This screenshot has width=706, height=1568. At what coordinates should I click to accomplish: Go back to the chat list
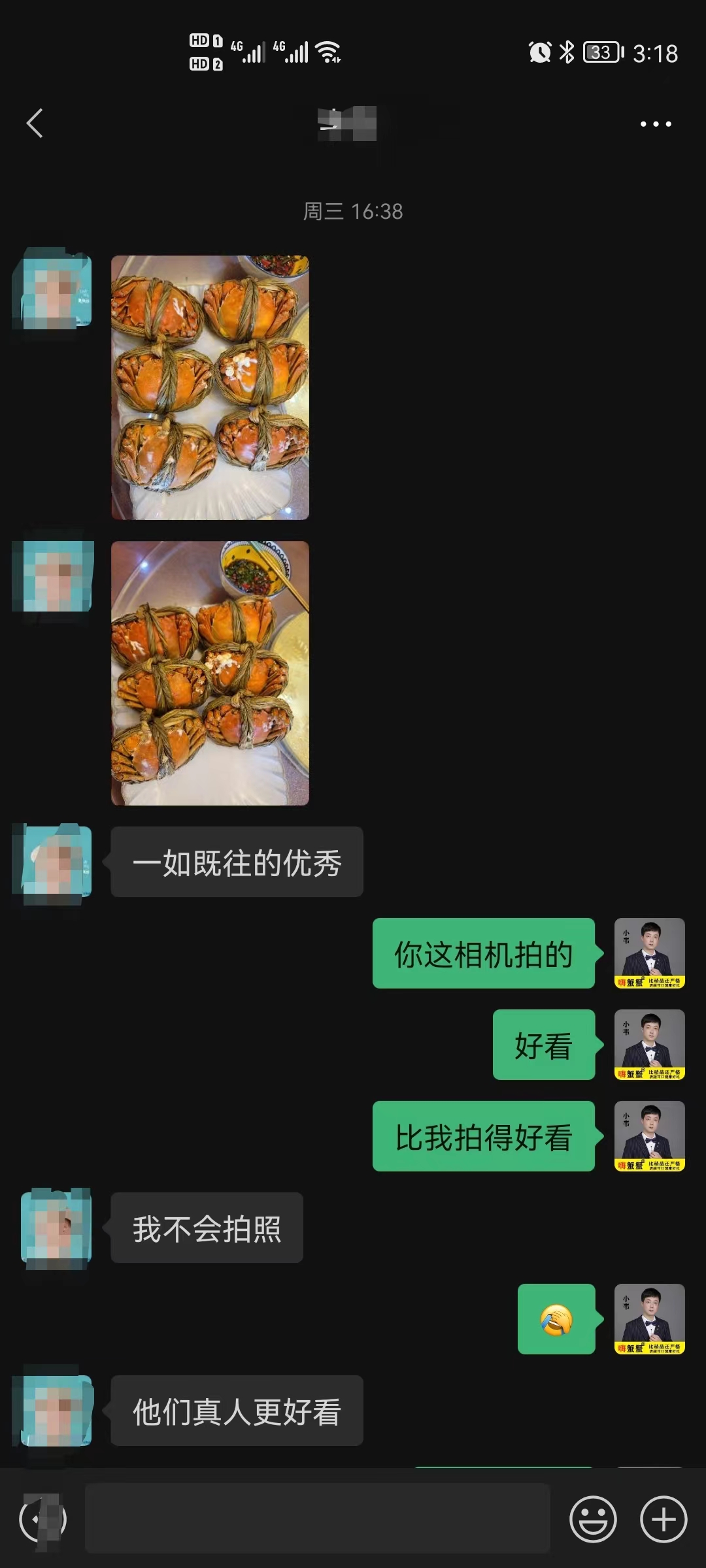point(35,123)
